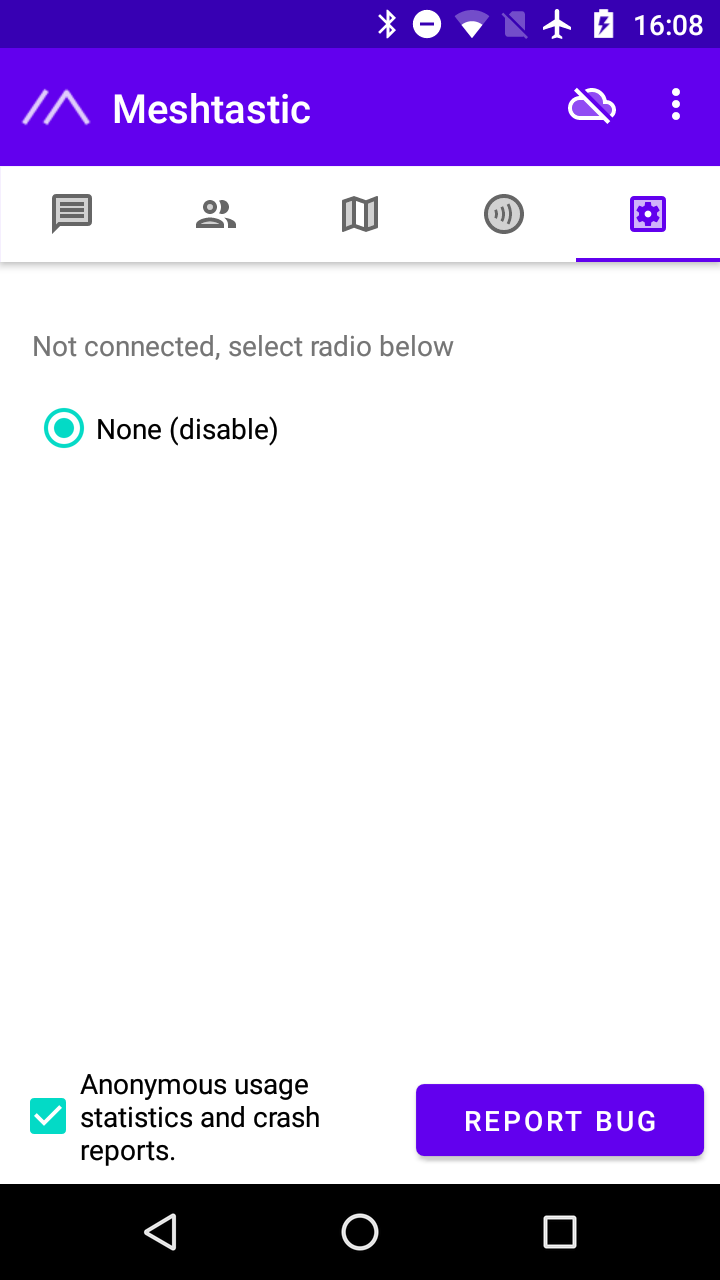Go back using the system back button

tap(160, 1232)
